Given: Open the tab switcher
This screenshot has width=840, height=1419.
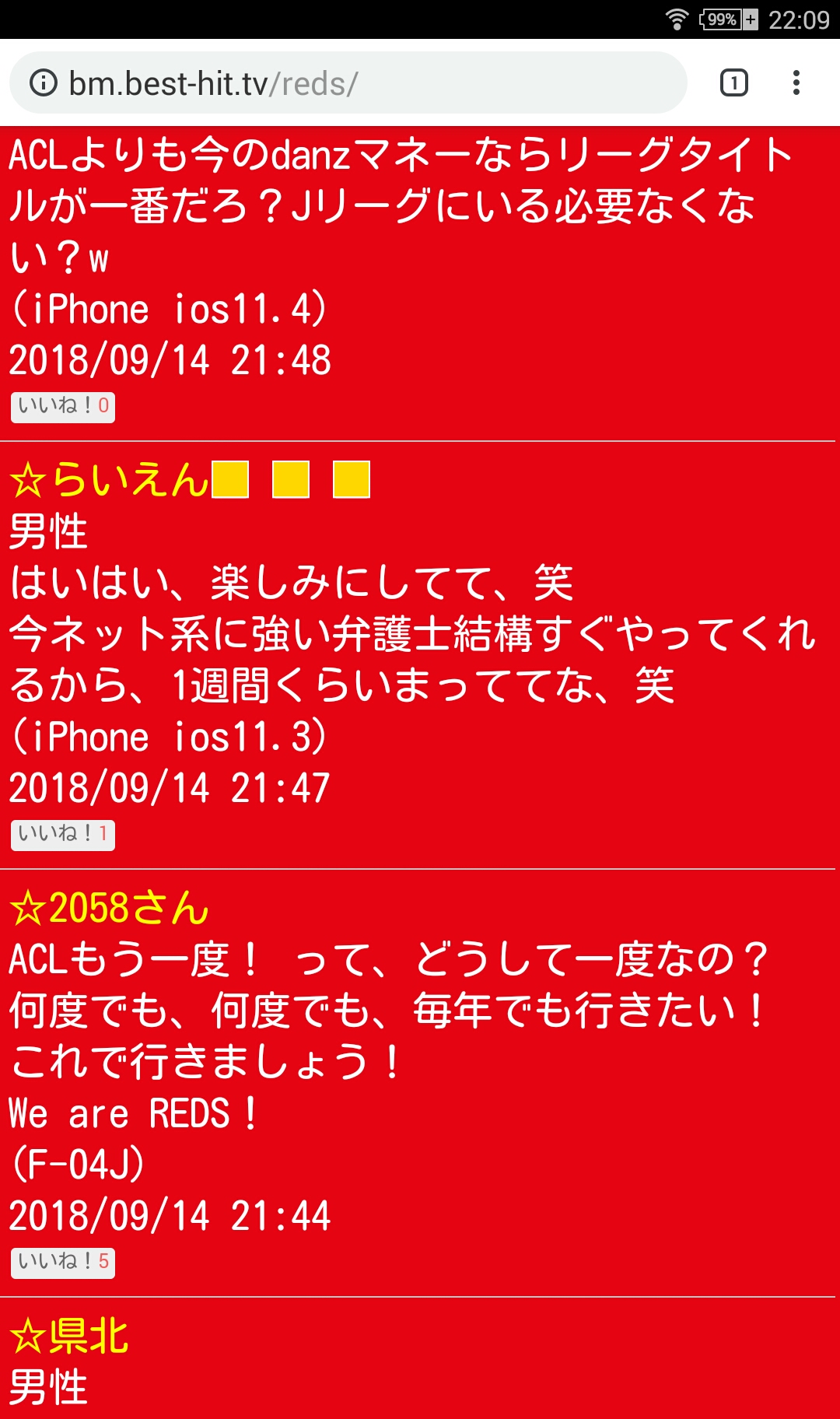Looking at the screenshot, I should coord(733,83).
